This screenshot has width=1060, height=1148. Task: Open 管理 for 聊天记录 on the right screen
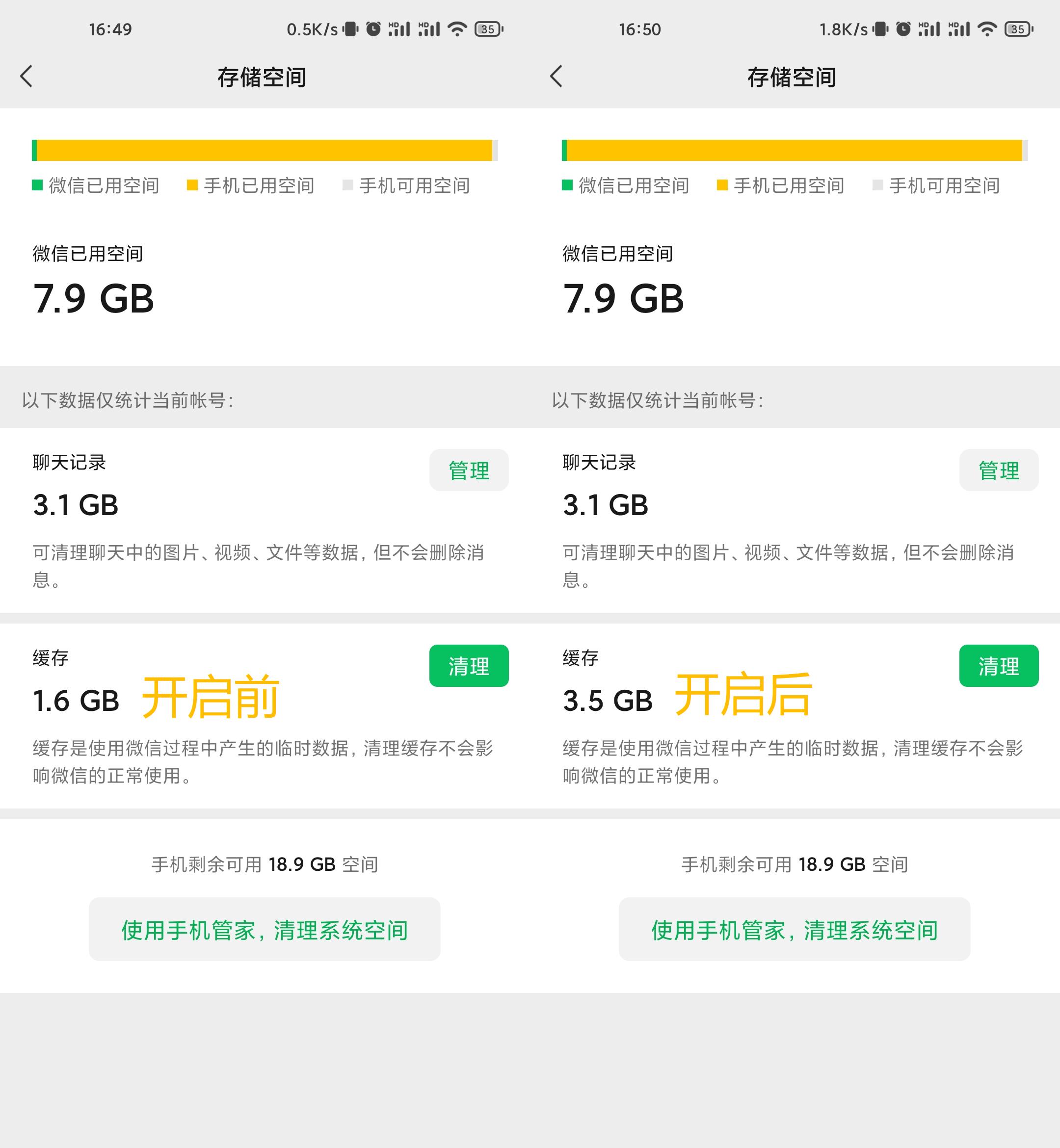[998, 470]
